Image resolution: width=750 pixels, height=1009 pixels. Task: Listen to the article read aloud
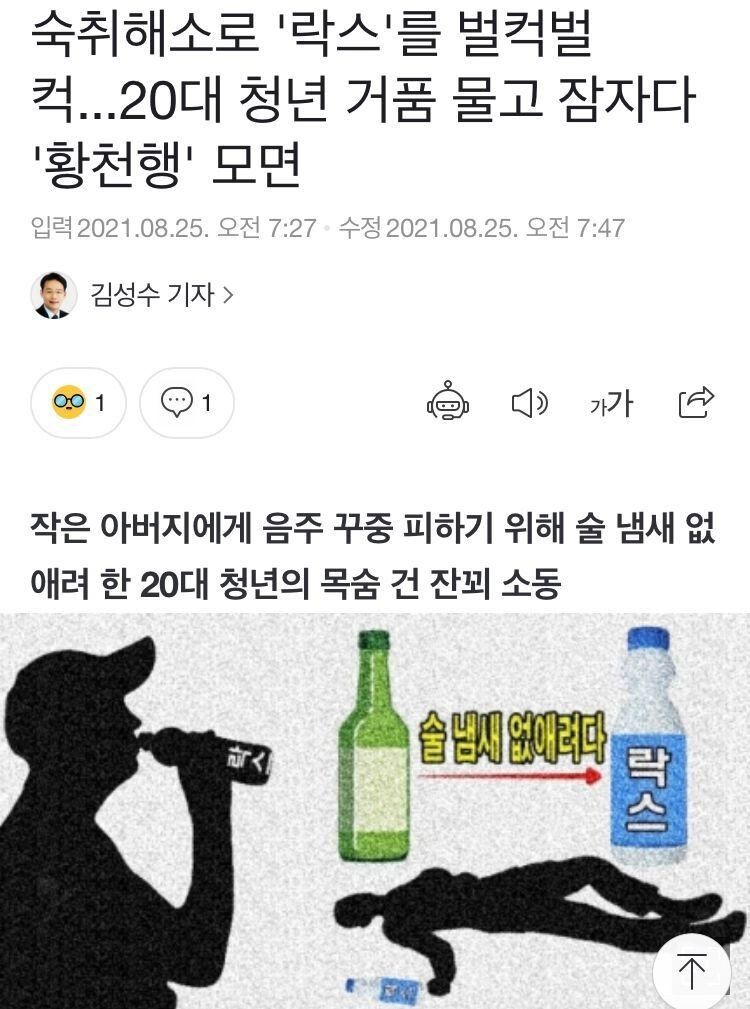click(529, 403)
